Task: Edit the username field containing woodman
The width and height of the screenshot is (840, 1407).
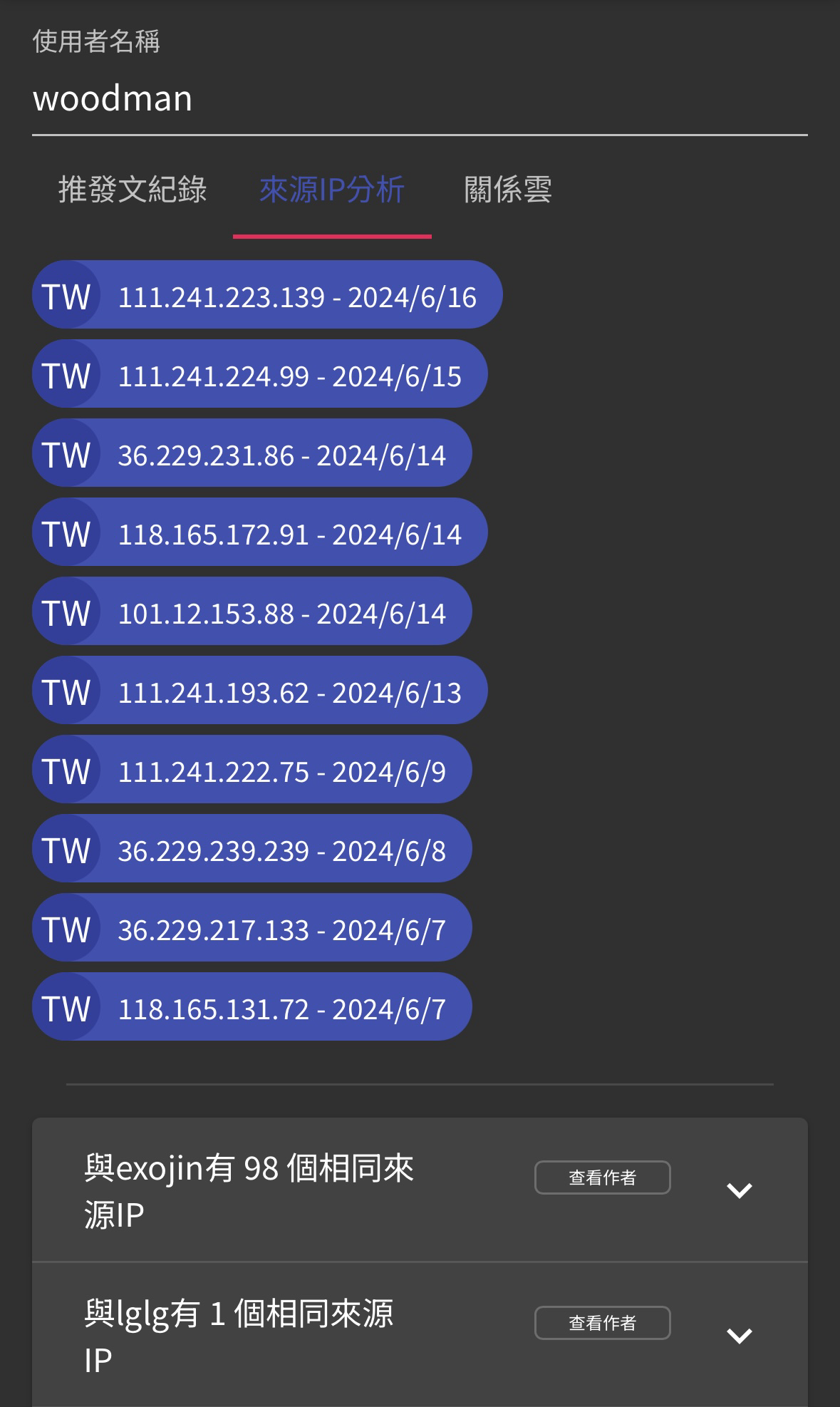Action: coord(420,98)
